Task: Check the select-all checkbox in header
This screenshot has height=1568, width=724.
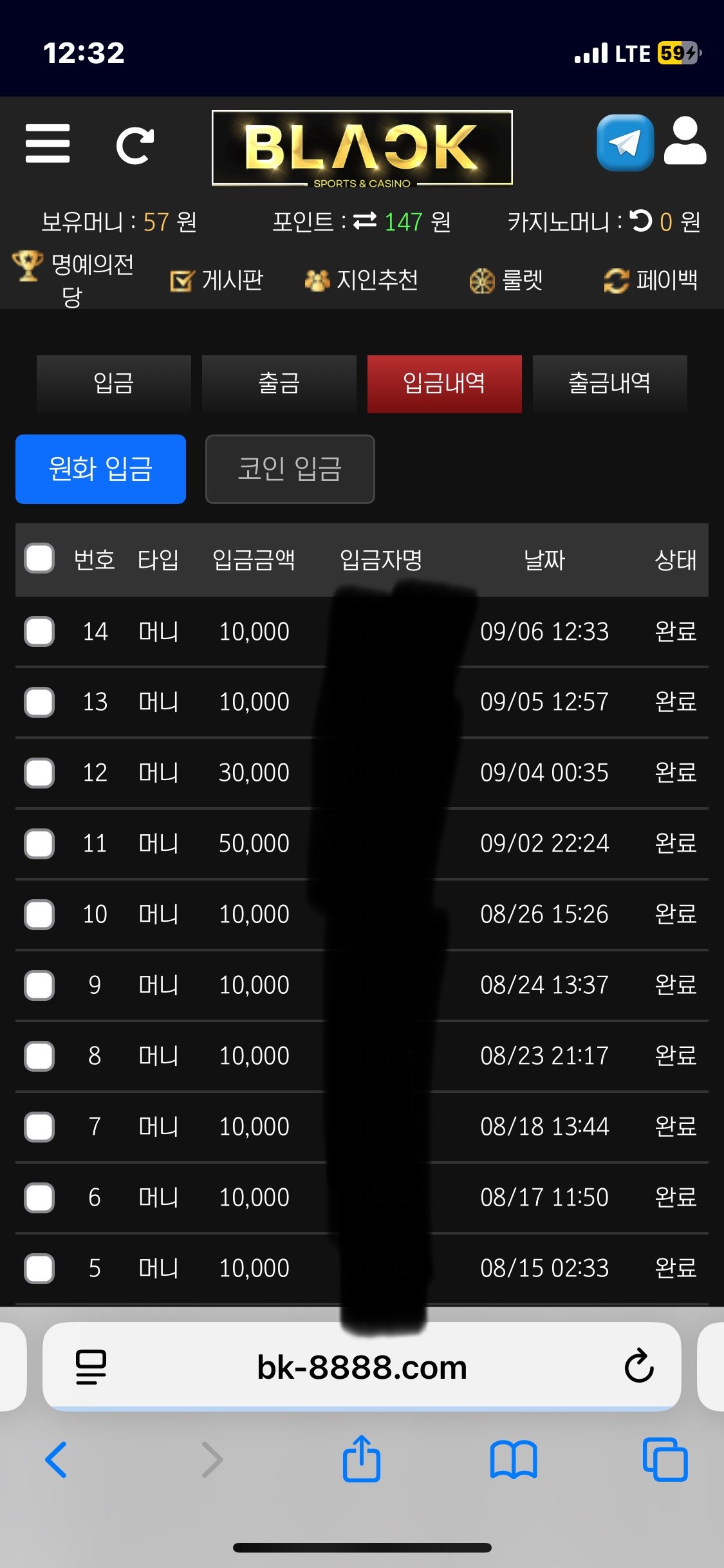Action: pos(39,558)
